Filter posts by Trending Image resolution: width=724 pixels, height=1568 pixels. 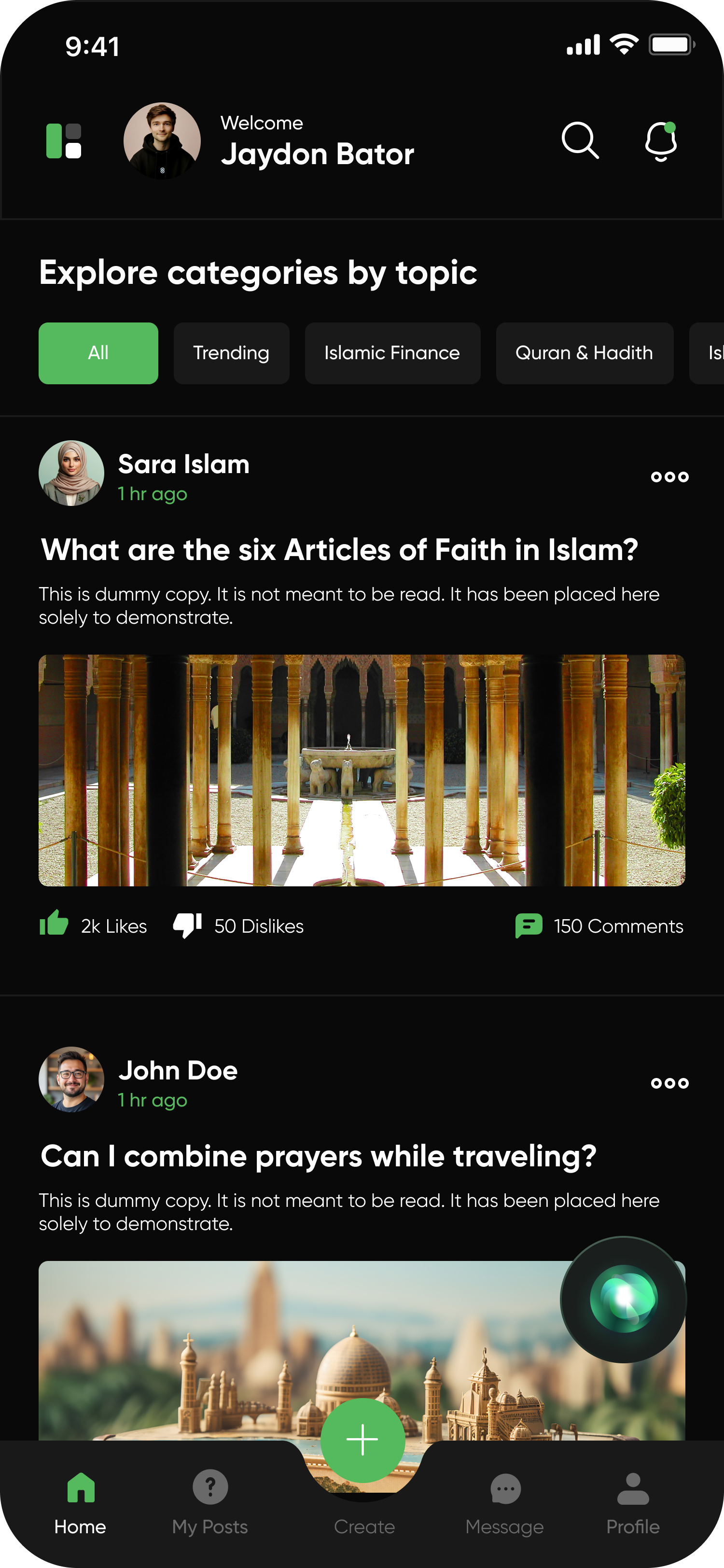click(231, 353)
